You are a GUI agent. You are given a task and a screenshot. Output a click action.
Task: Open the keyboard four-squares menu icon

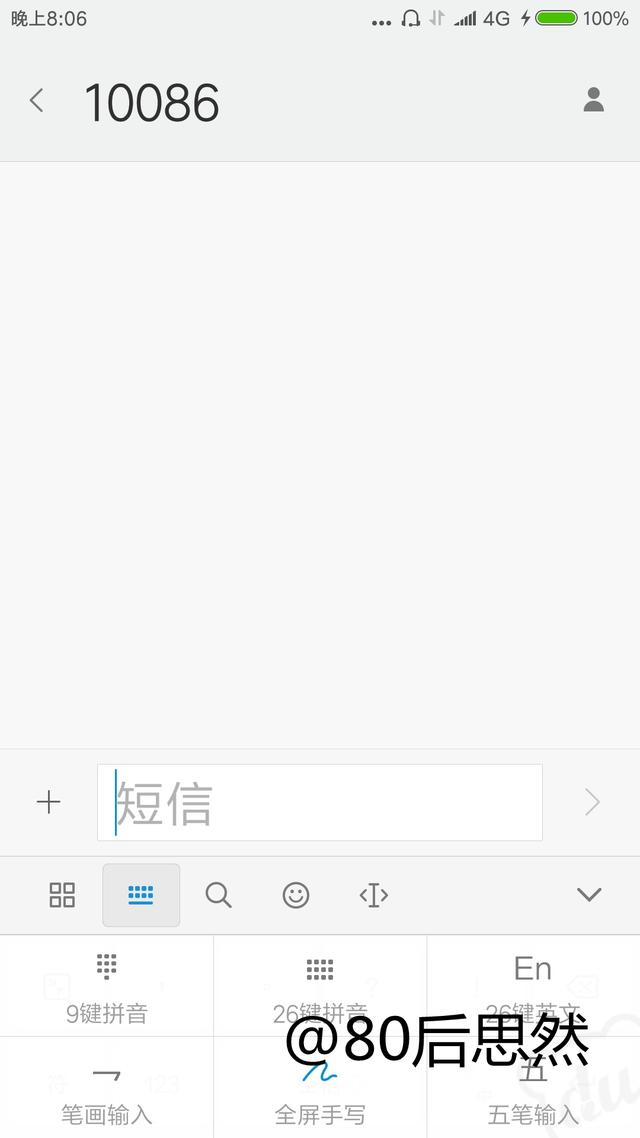point(62,895)
